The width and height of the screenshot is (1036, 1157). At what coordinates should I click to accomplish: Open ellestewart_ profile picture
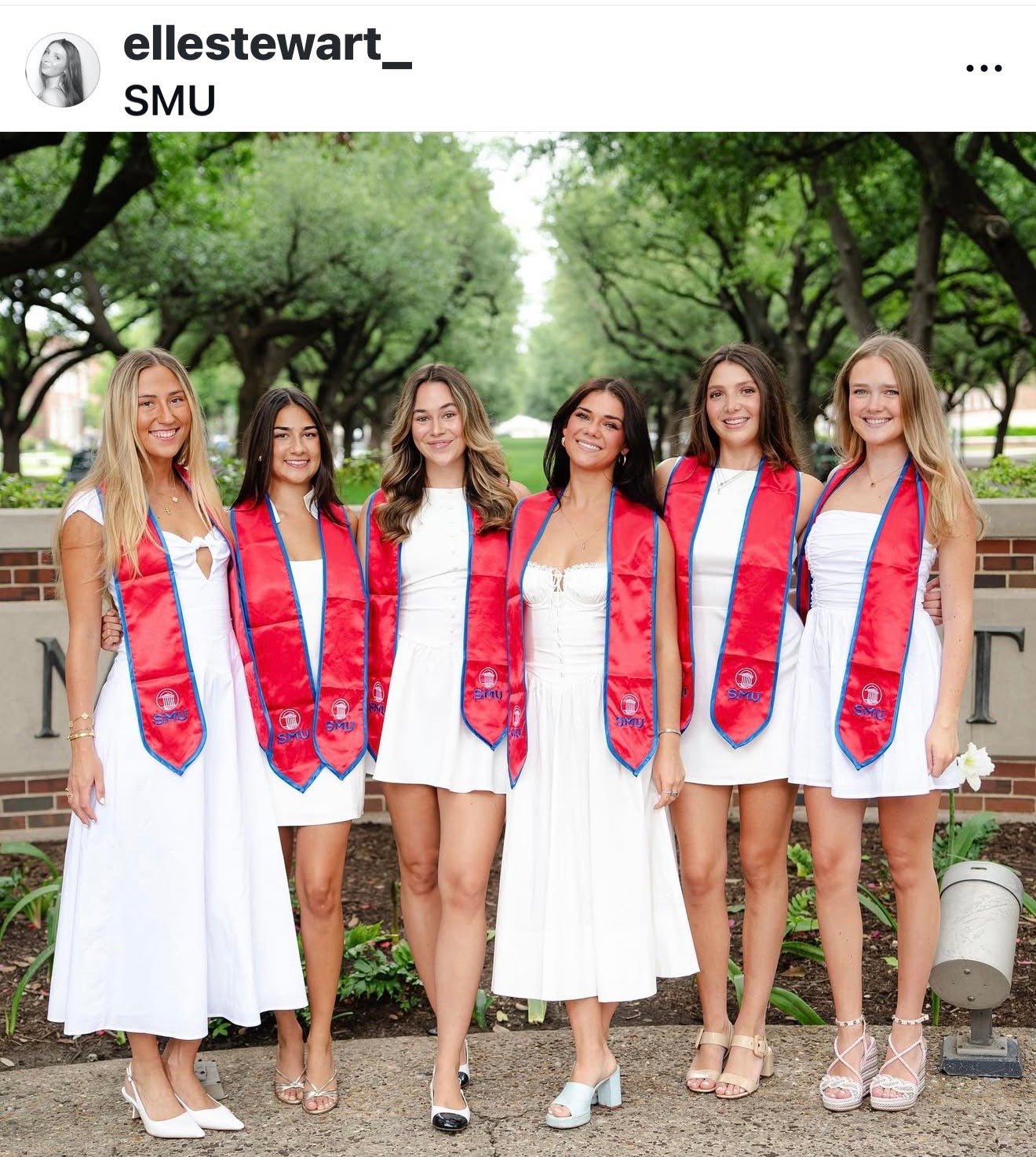click(63, 70)
